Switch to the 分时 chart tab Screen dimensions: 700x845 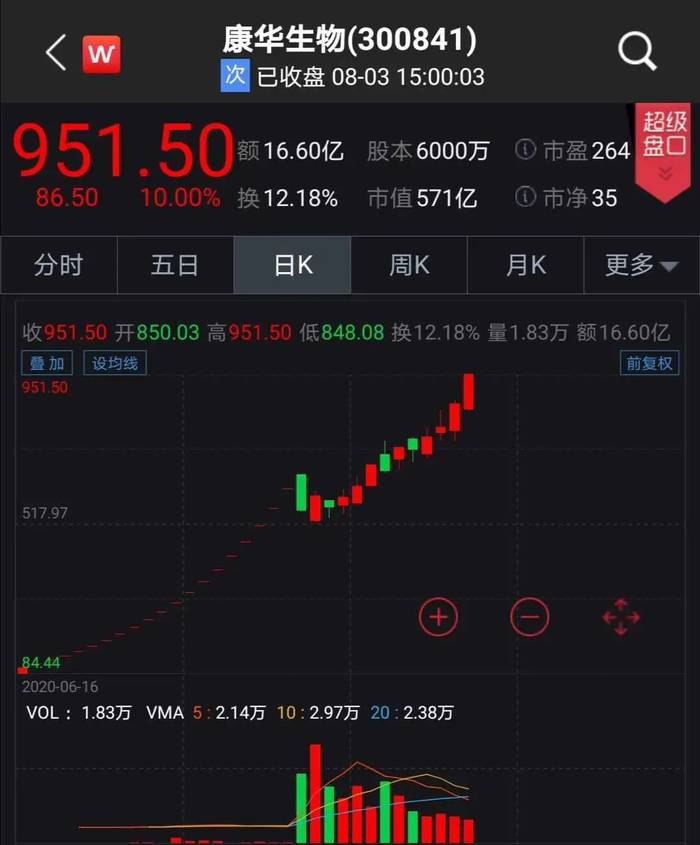(59, 265)
